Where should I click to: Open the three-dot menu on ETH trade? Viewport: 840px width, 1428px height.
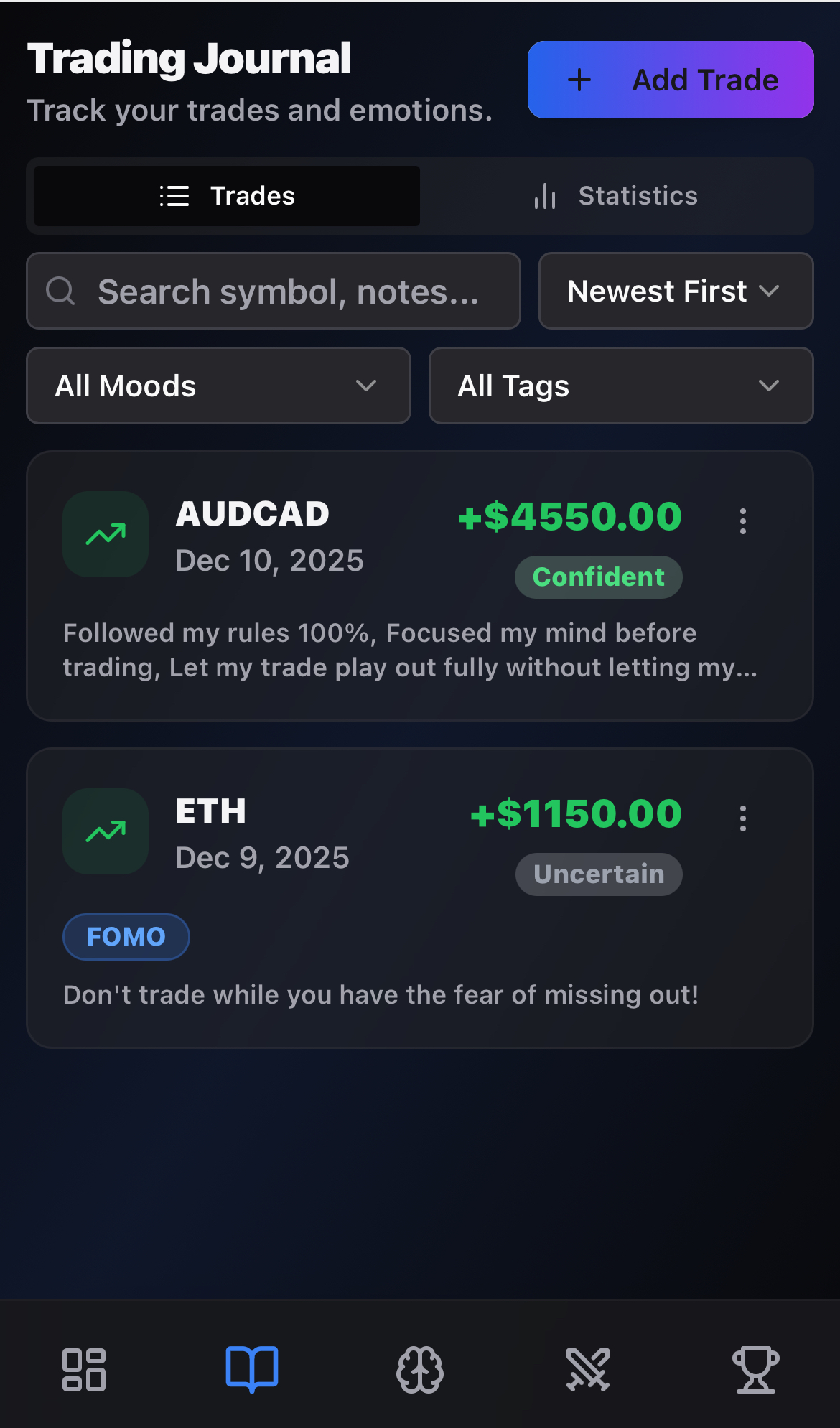click(742, 818)
